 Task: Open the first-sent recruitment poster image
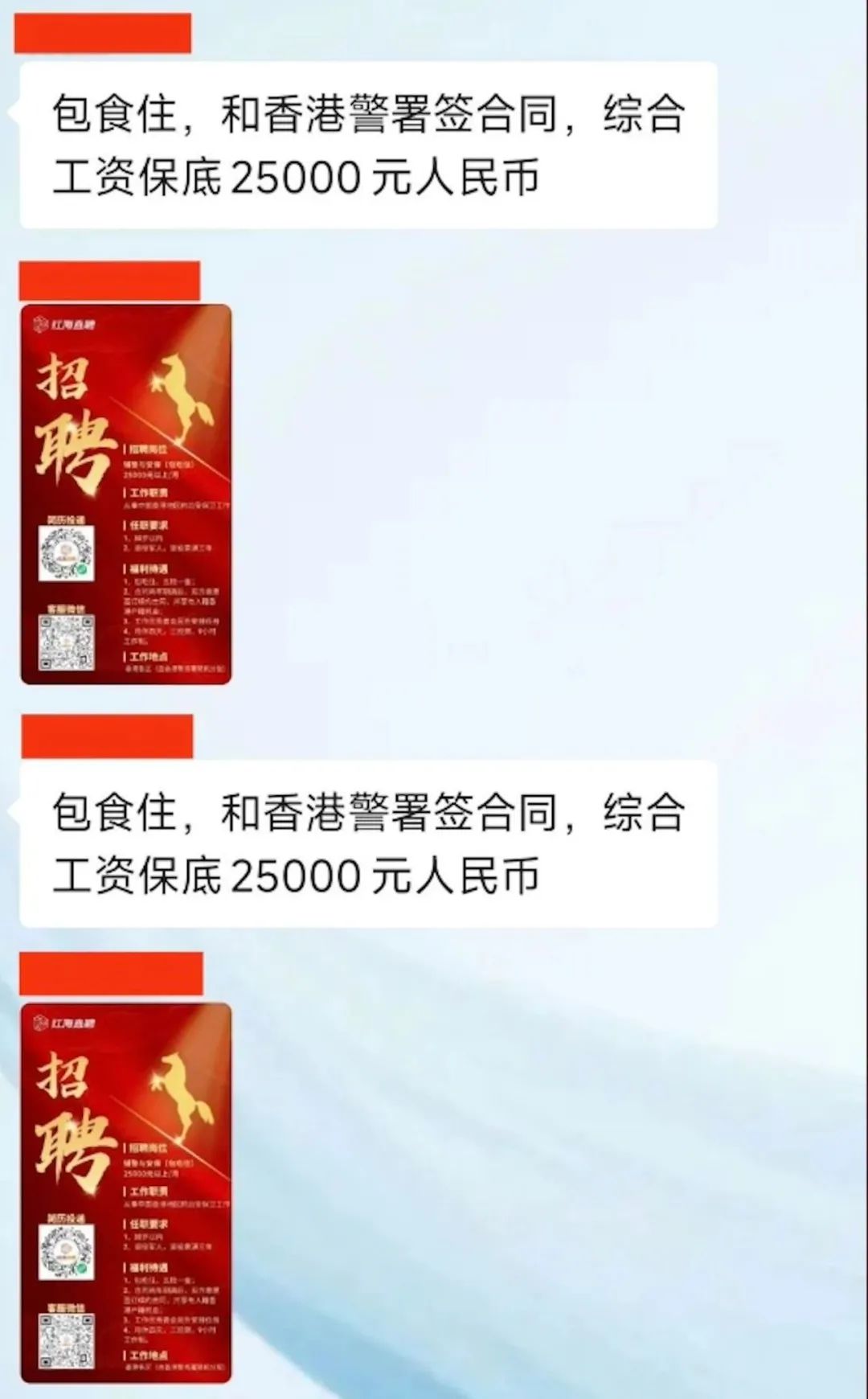(x=126, y=494)
